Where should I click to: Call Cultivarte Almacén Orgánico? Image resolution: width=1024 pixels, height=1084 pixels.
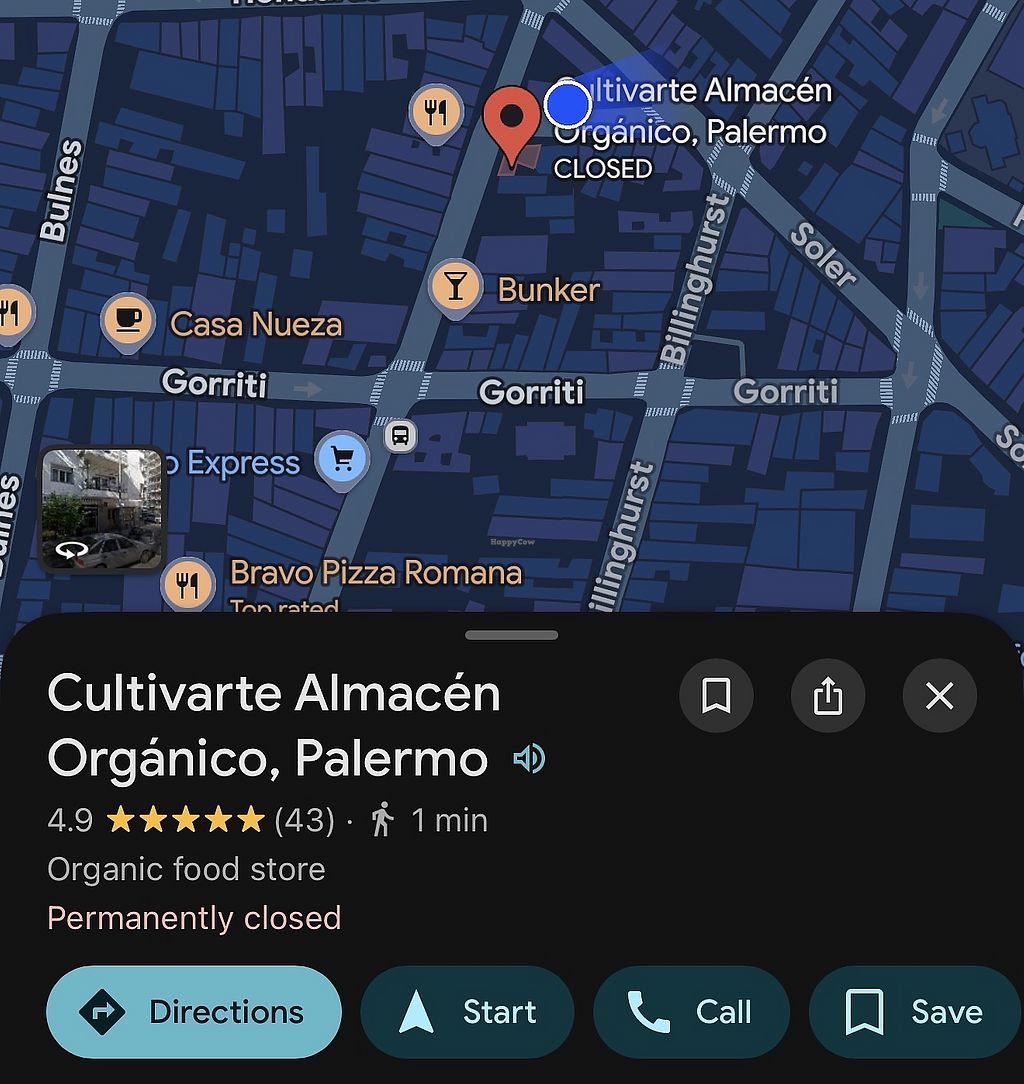tap(691, 1012)
